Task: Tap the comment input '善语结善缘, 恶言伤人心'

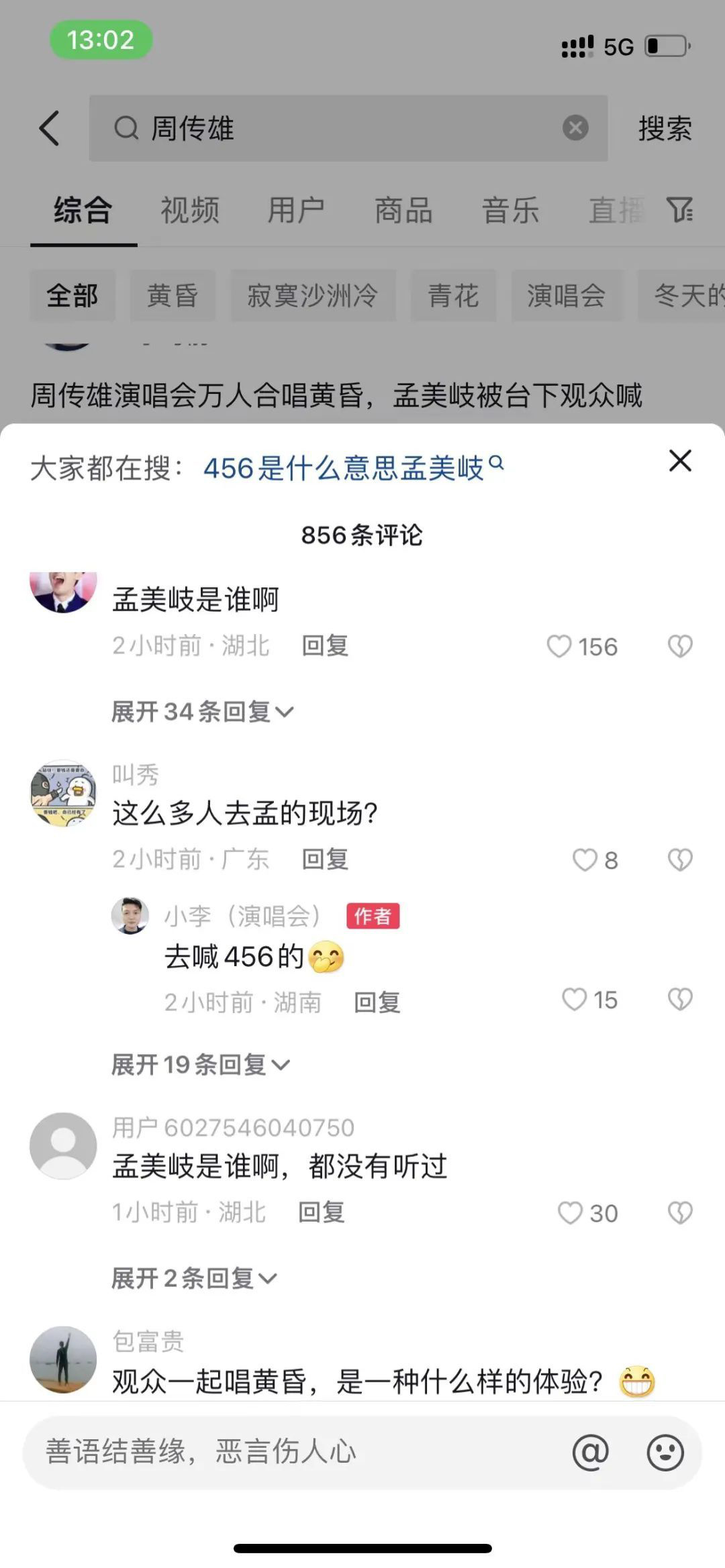Action: tap(269, 1448)
